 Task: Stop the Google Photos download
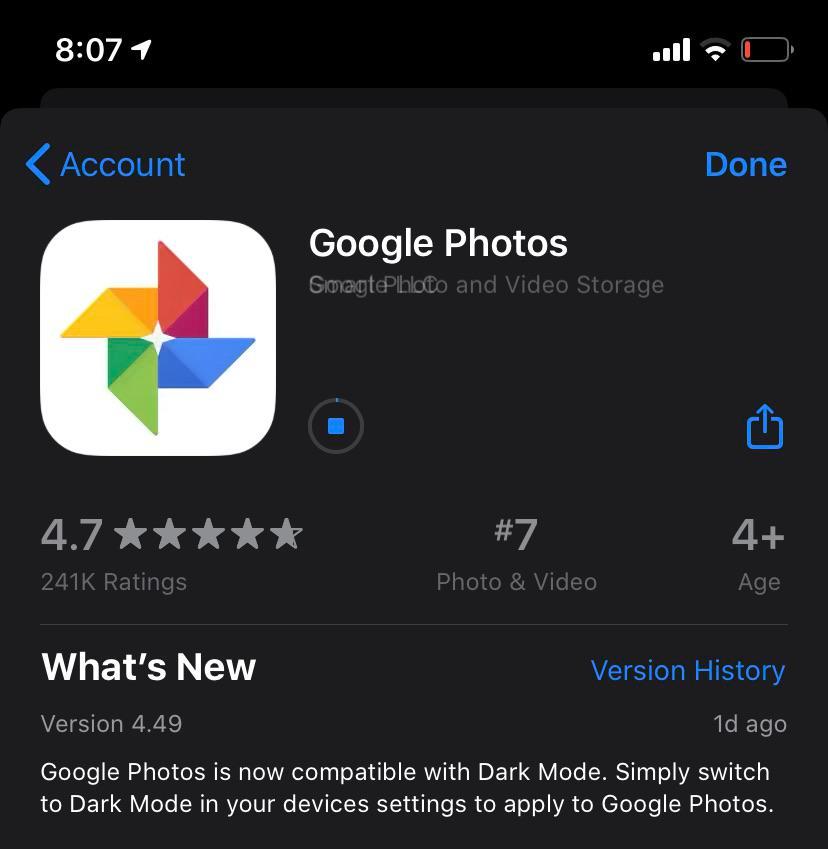click(x=336, y=426)
